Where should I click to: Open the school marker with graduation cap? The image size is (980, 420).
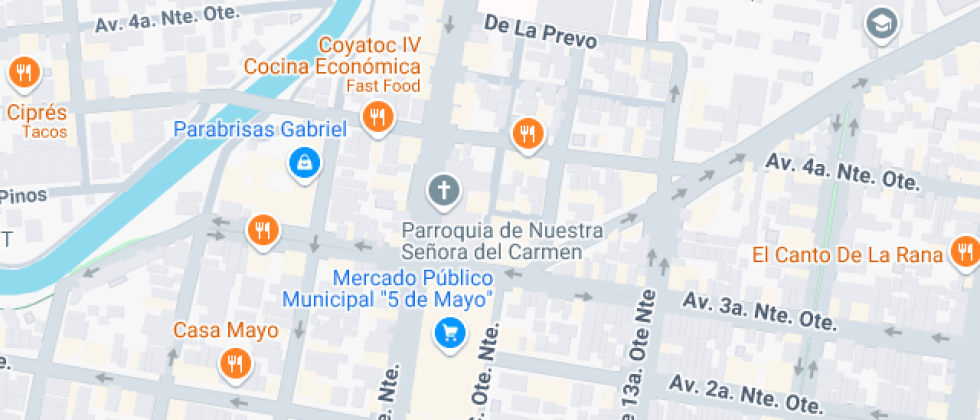(x=882, y=24)
